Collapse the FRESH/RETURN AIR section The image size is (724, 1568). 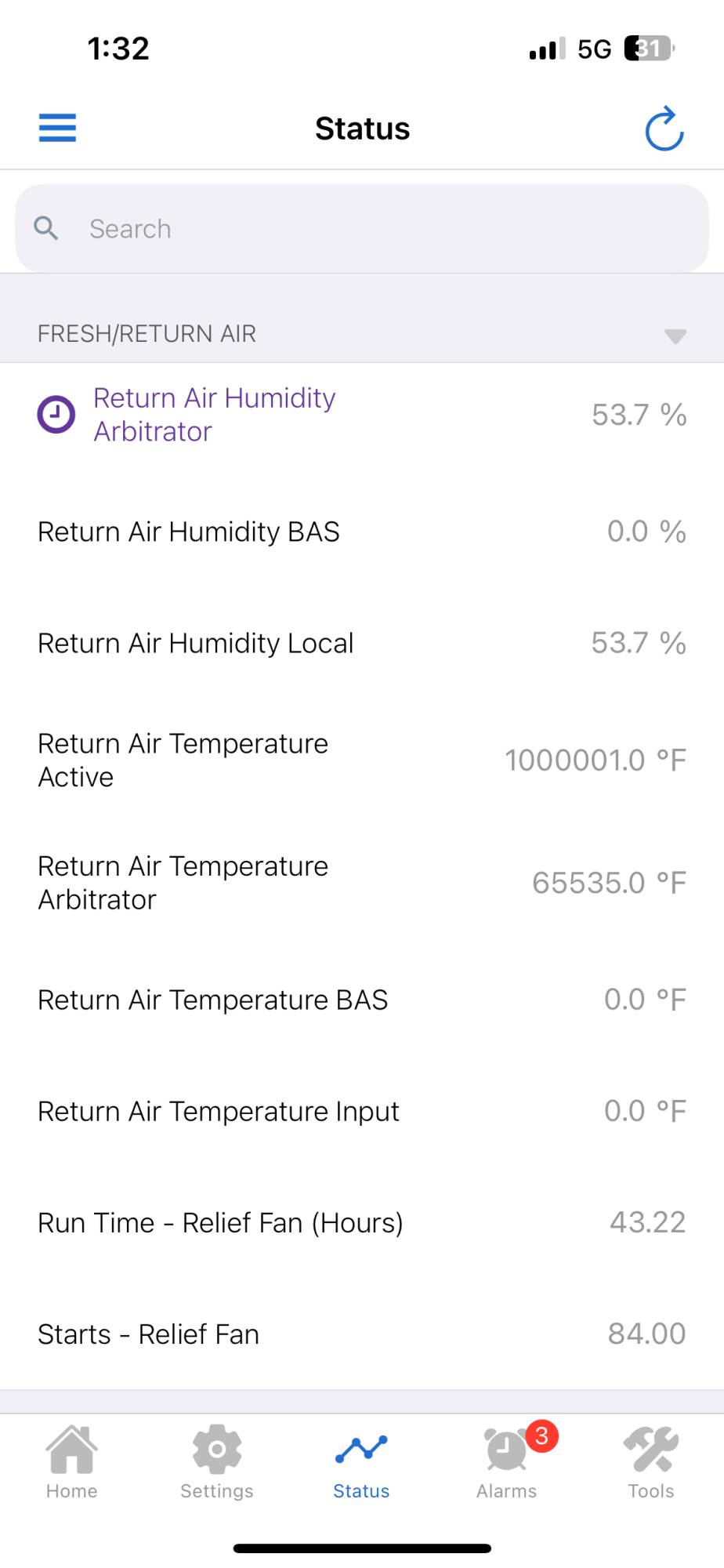click(x=675, y=336)
